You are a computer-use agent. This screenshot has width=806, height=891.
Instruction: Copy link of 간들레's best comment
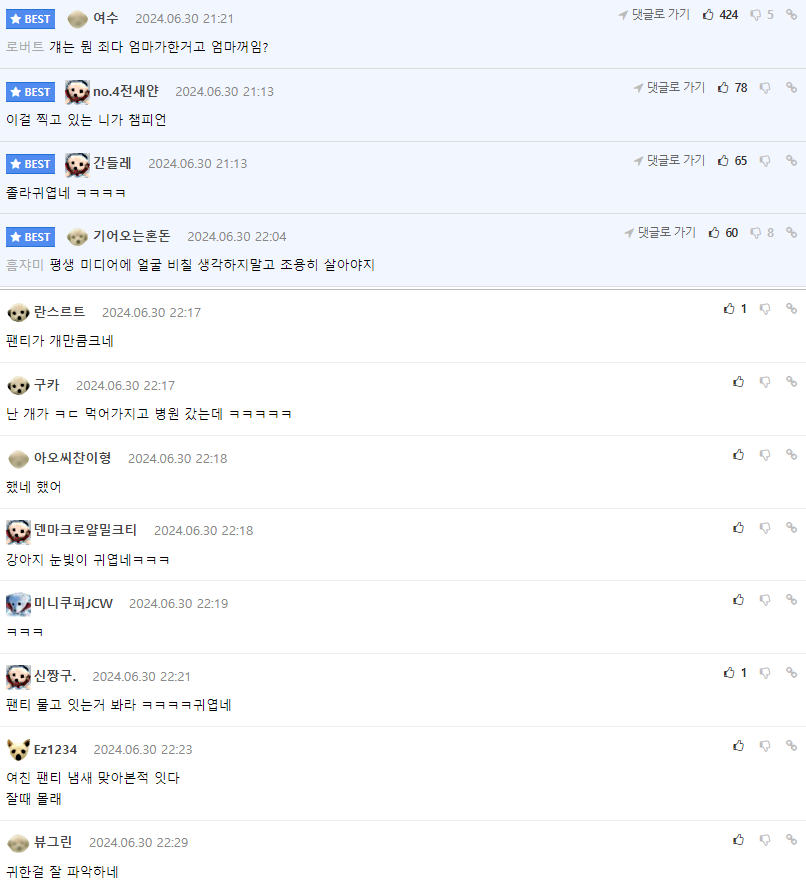791,161
